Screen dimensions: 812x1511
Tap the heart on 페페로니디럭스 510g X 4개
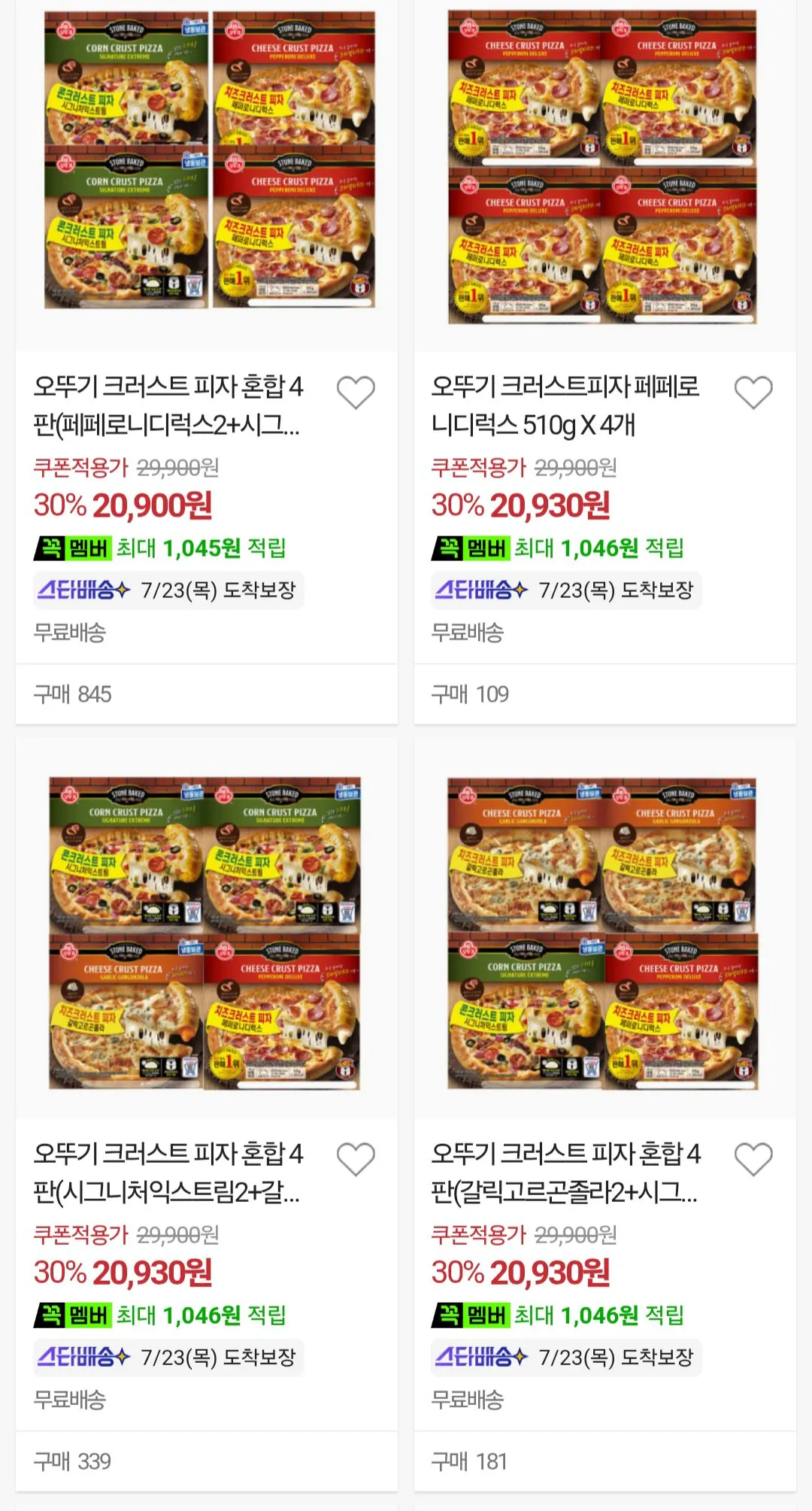click(753, 393)
